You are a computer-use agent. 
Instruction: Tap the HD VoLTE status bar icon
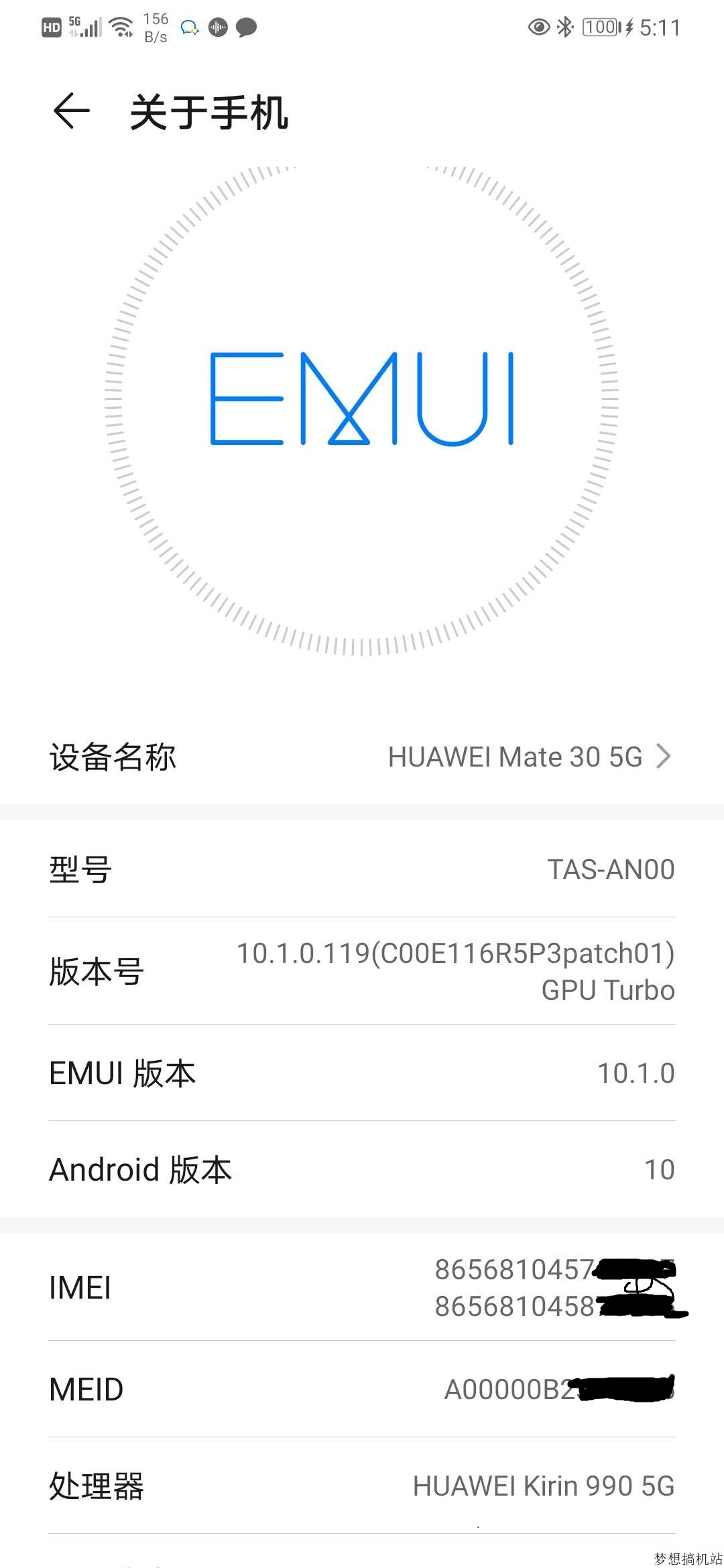[50, 27]
